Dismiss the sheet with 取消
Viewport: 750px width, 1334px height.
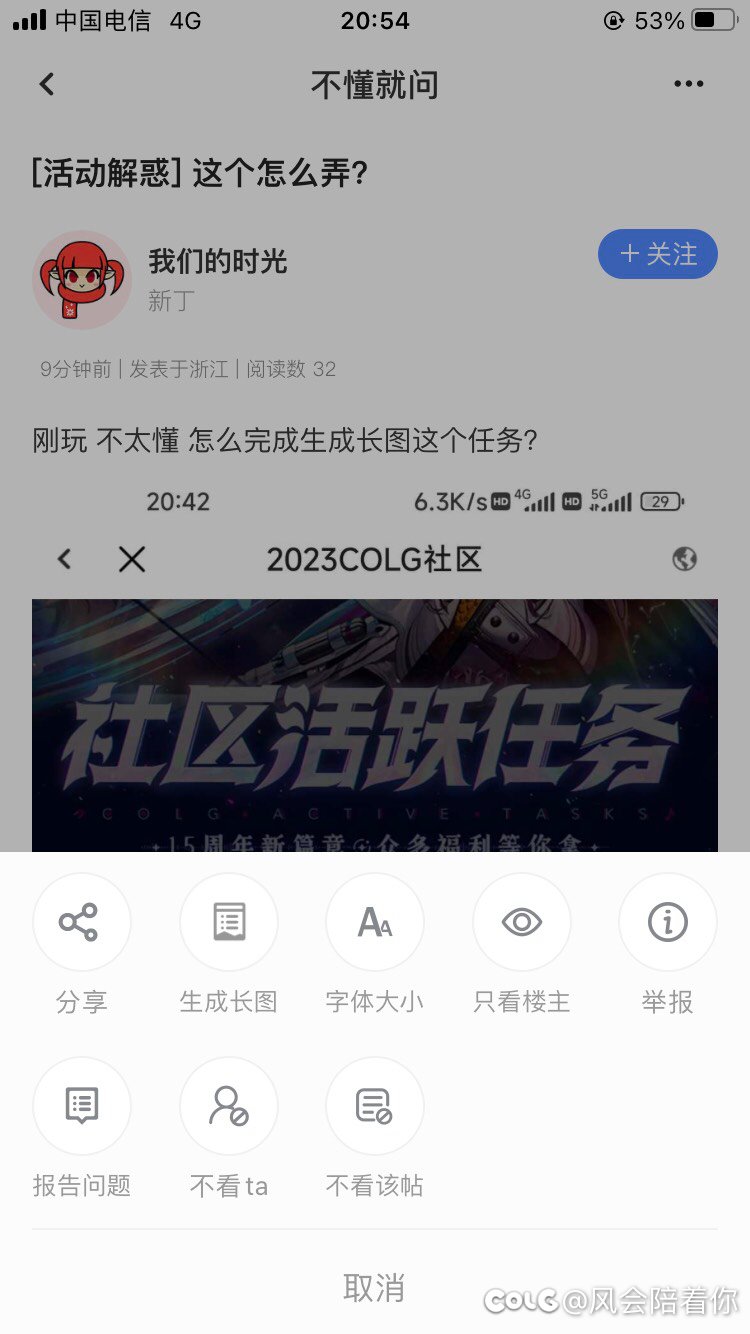374,1287
